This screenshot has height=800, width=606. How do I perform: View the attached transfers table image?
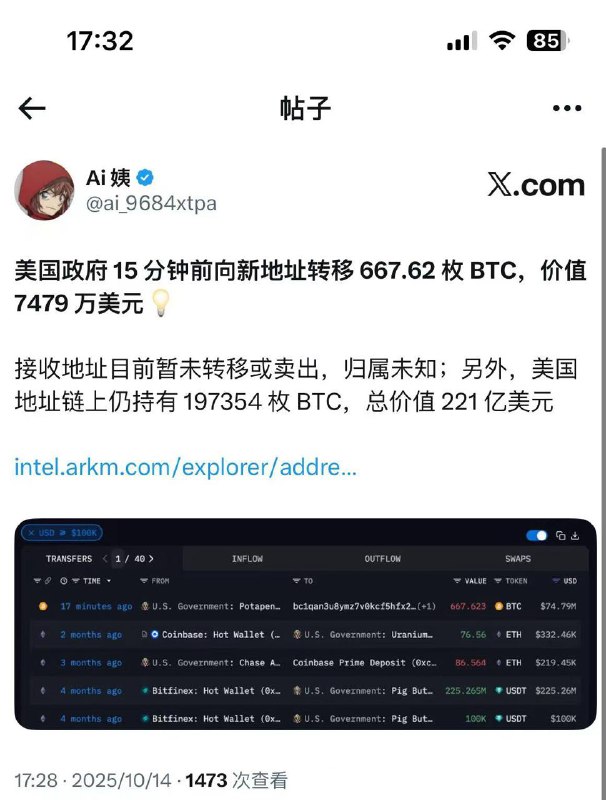305,623
